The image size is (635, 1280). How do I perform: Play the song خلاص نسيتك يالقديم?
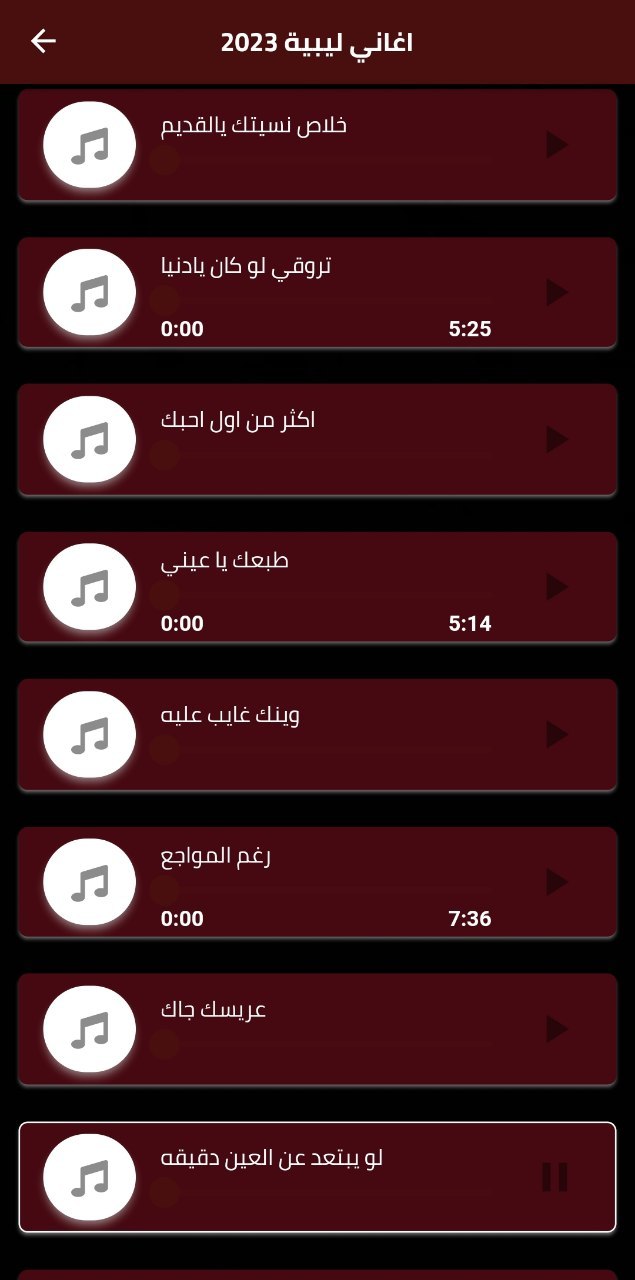[x=556, y=146]
